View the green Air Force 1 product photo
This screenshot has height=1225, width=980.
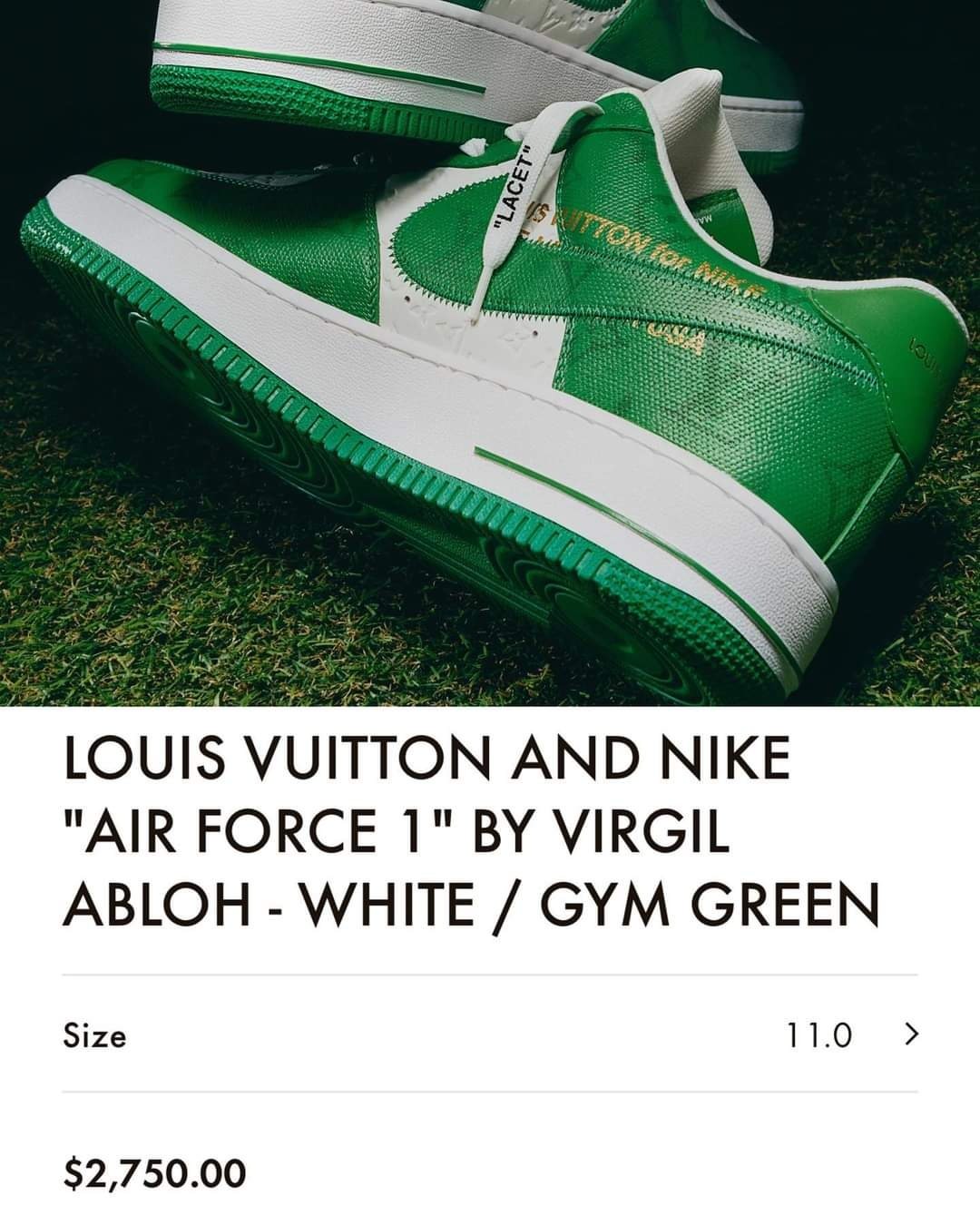point(490,354)
